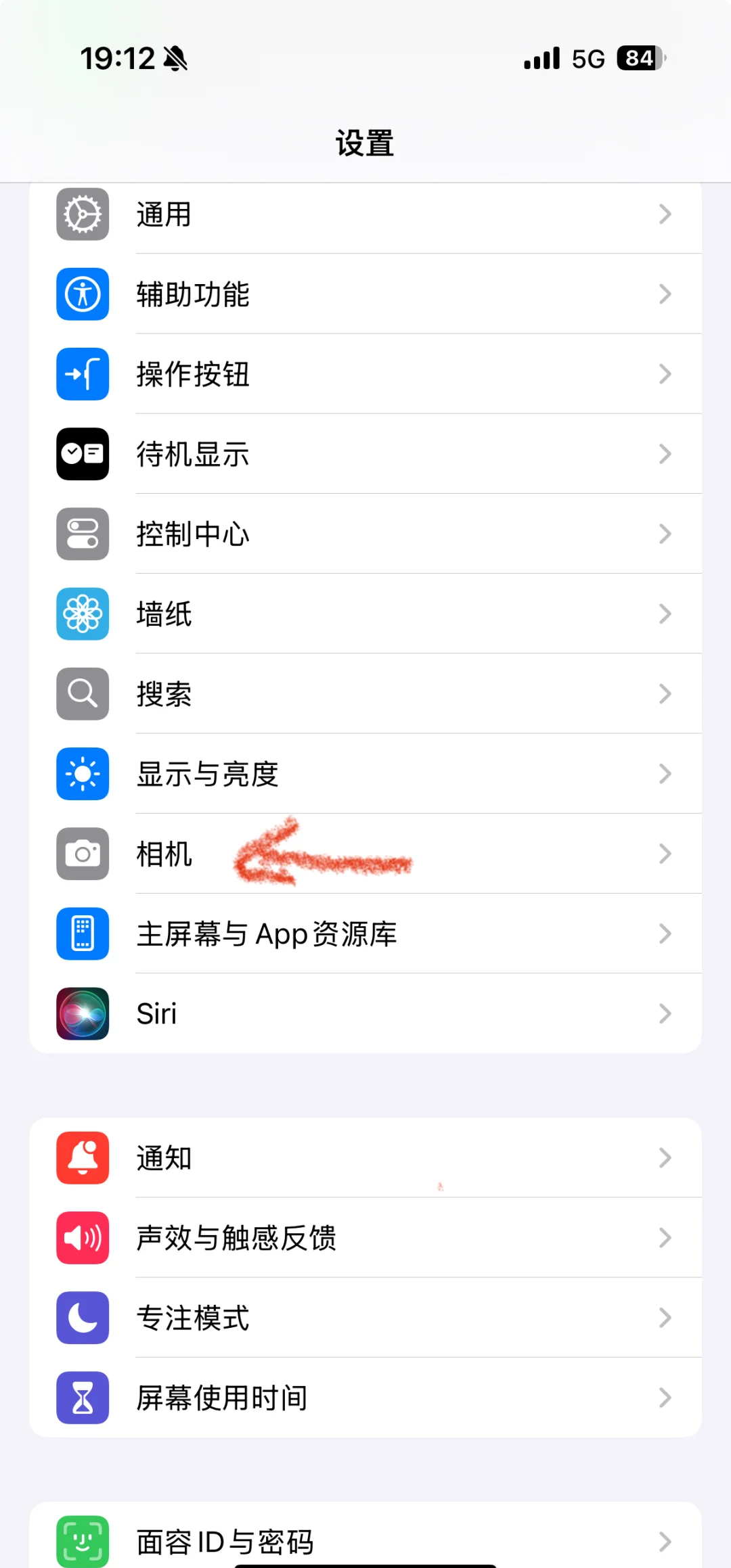The height and width of the screenshot is (1568, 731).
Task: Tap the Screen Time hourglass icon
Action: (x=81, y=1397)
